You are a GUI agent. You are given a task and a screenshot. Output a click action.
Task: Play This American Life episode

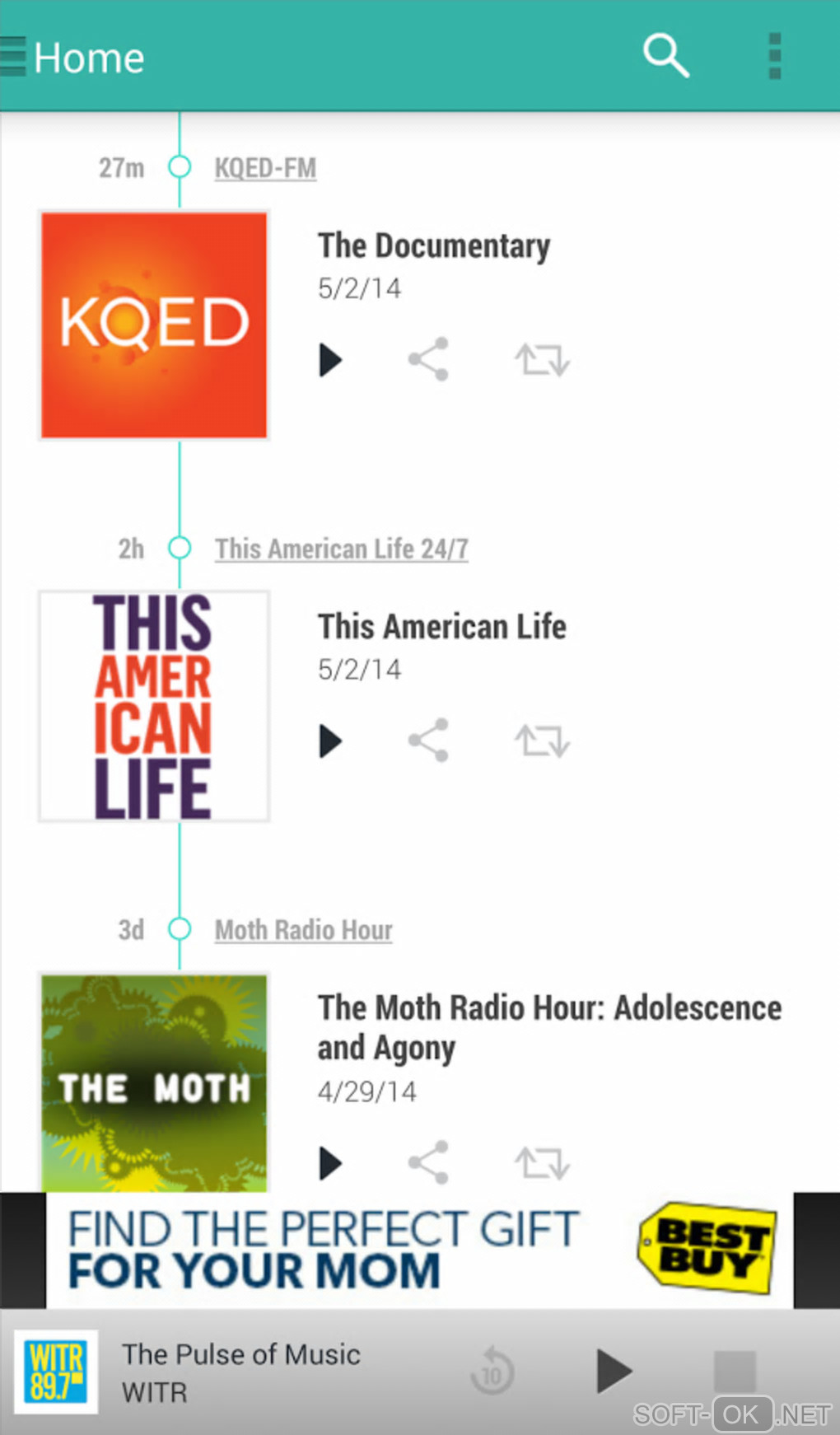[x=330, y=741]
